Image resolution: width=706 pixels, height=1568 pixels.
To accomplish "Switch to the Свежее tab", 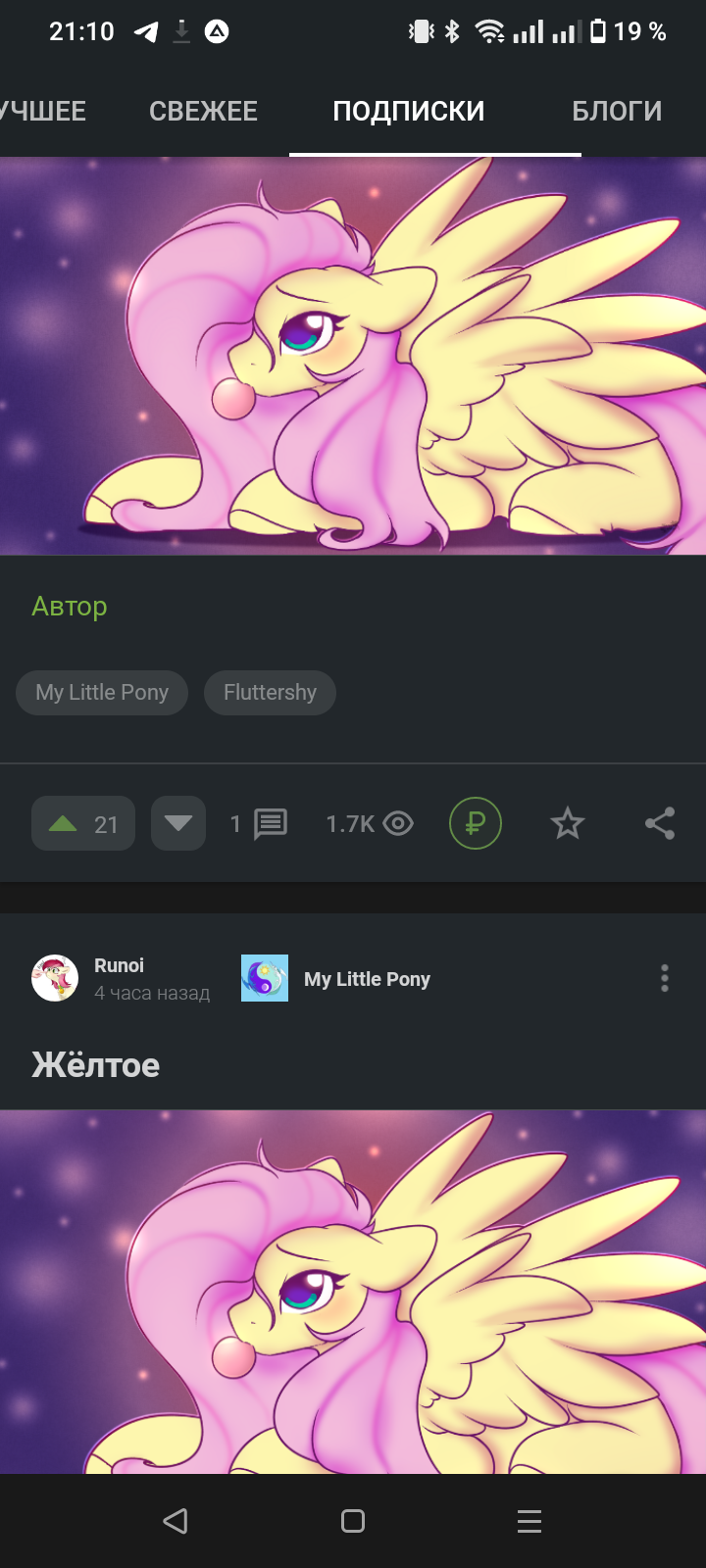I will click(203, 112).
